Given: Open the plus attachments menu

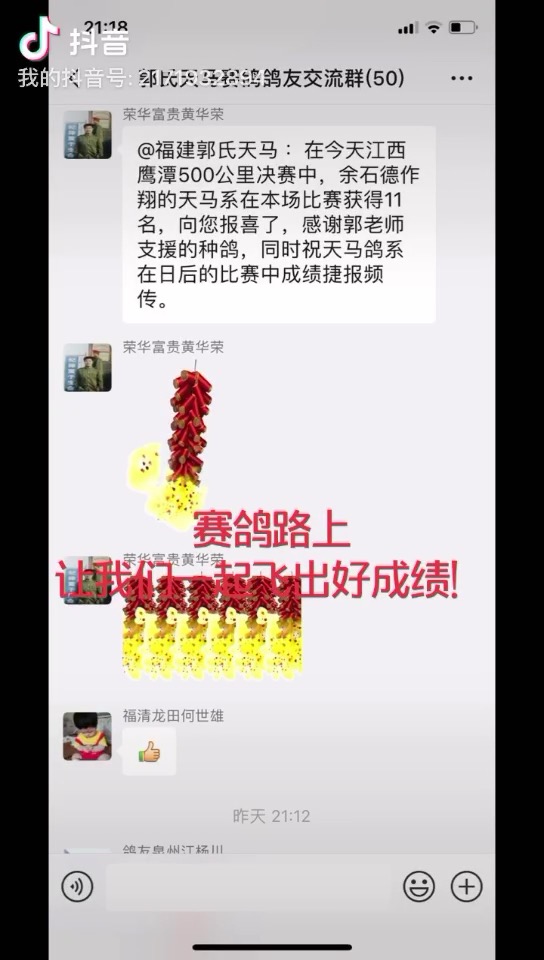Looking at the screenshot, I should 466,886.
